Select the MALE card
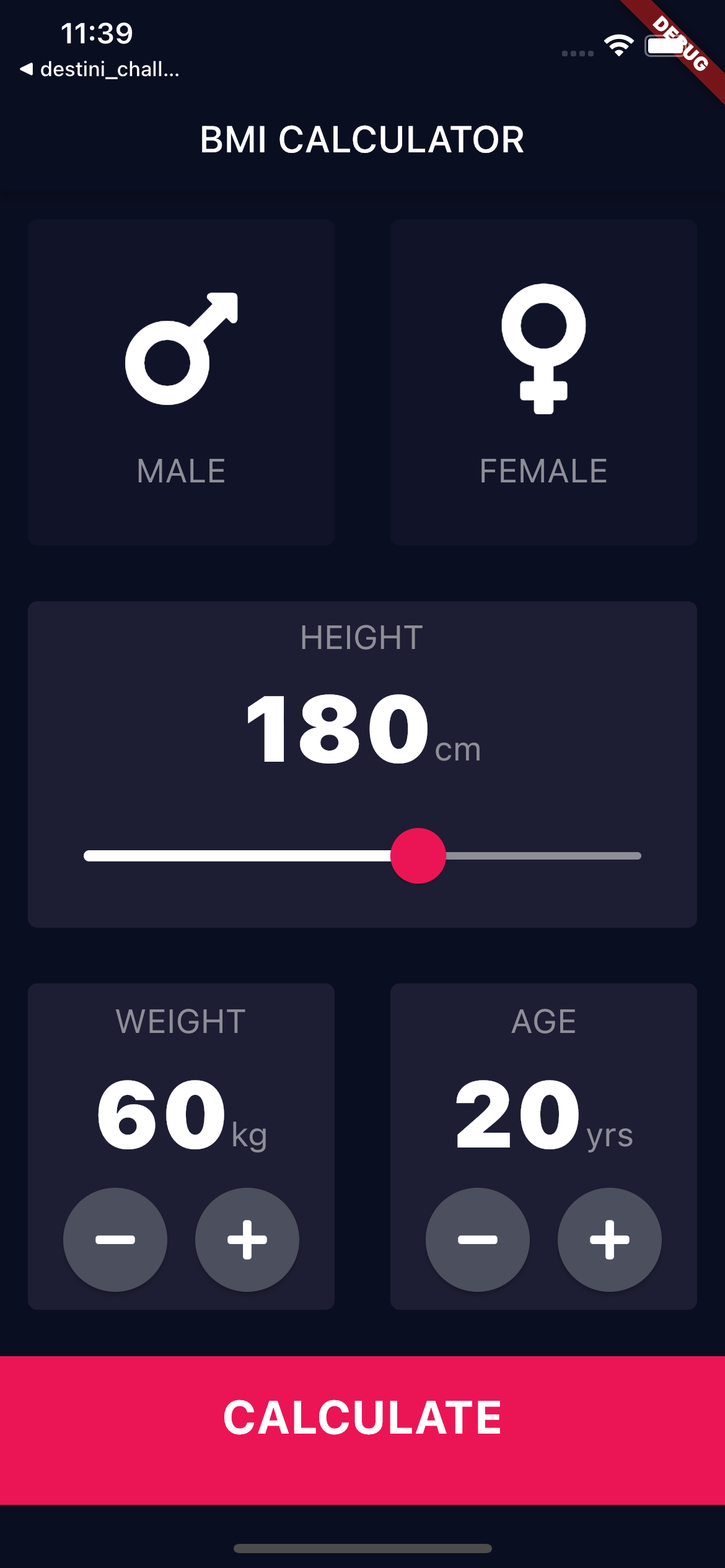This screenshot has width=725, height=1568. [180, 381]
